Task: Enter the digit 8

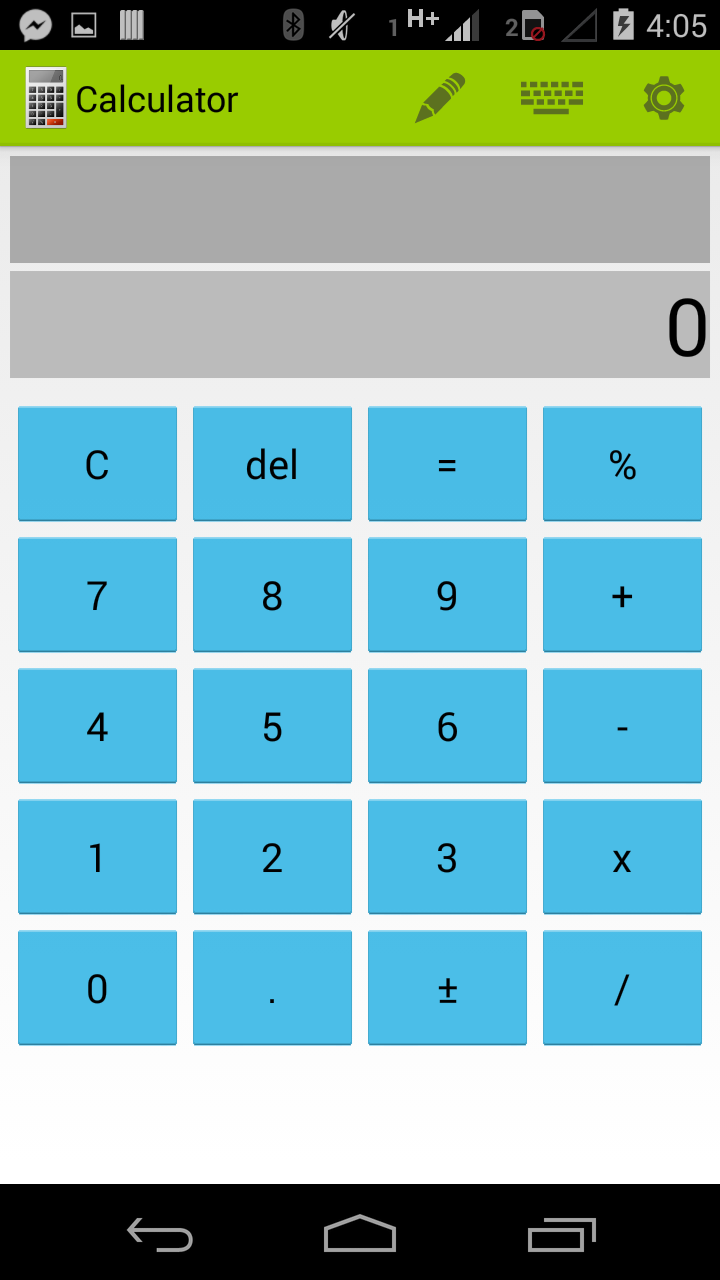Action: [272, 595]
